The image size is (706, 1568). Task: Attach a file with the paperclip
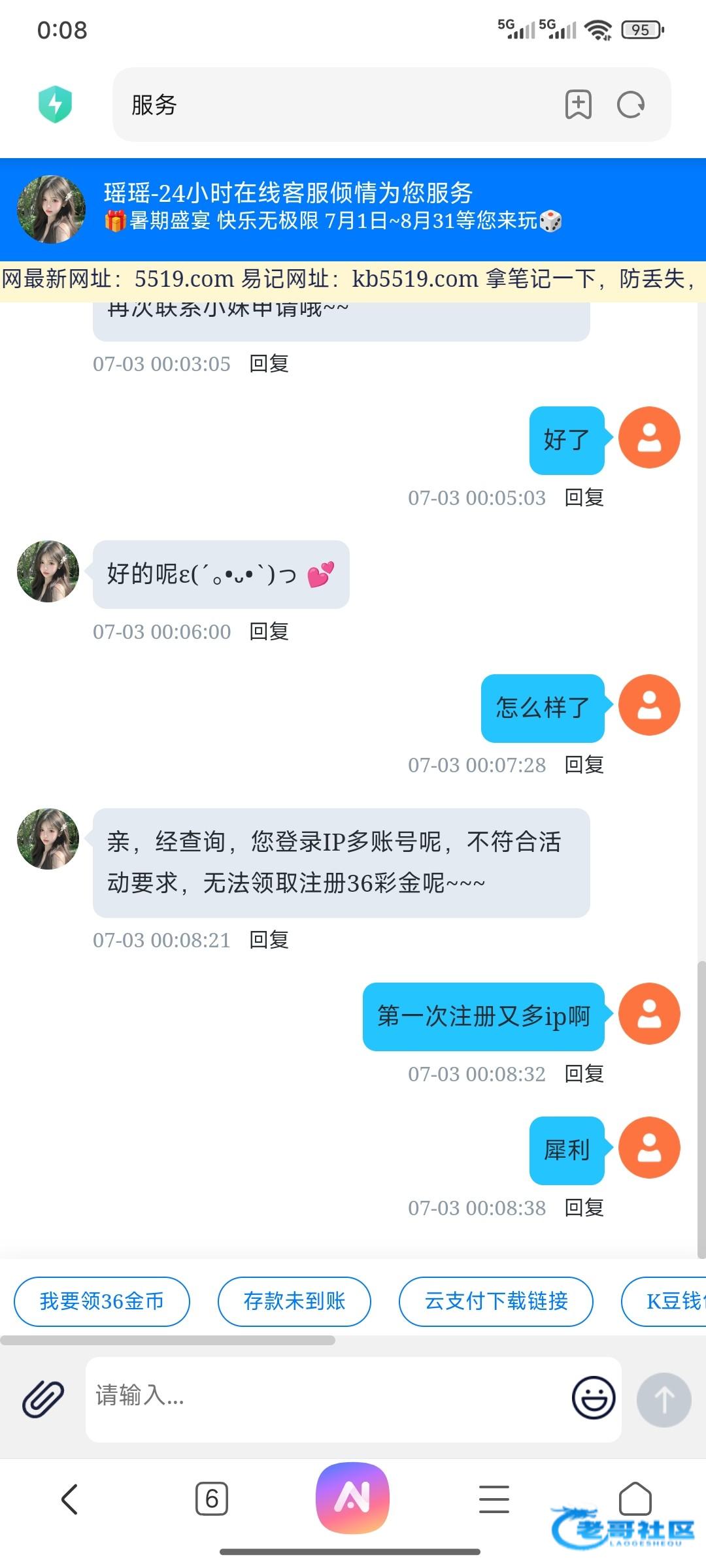(x=43, y=1399)
